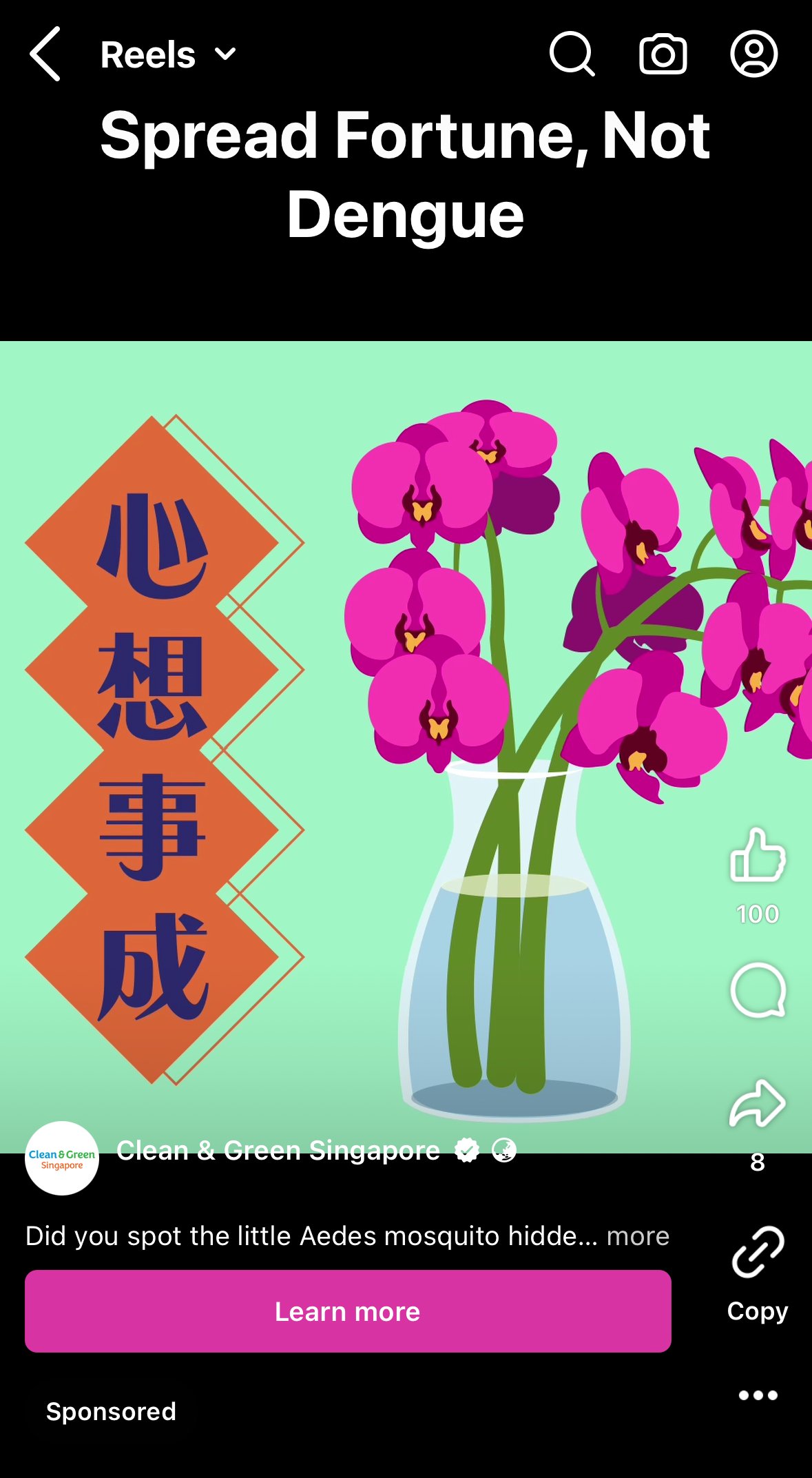Open the profile icon
This screenshot has width=812, height=1478.
point(754,54)
